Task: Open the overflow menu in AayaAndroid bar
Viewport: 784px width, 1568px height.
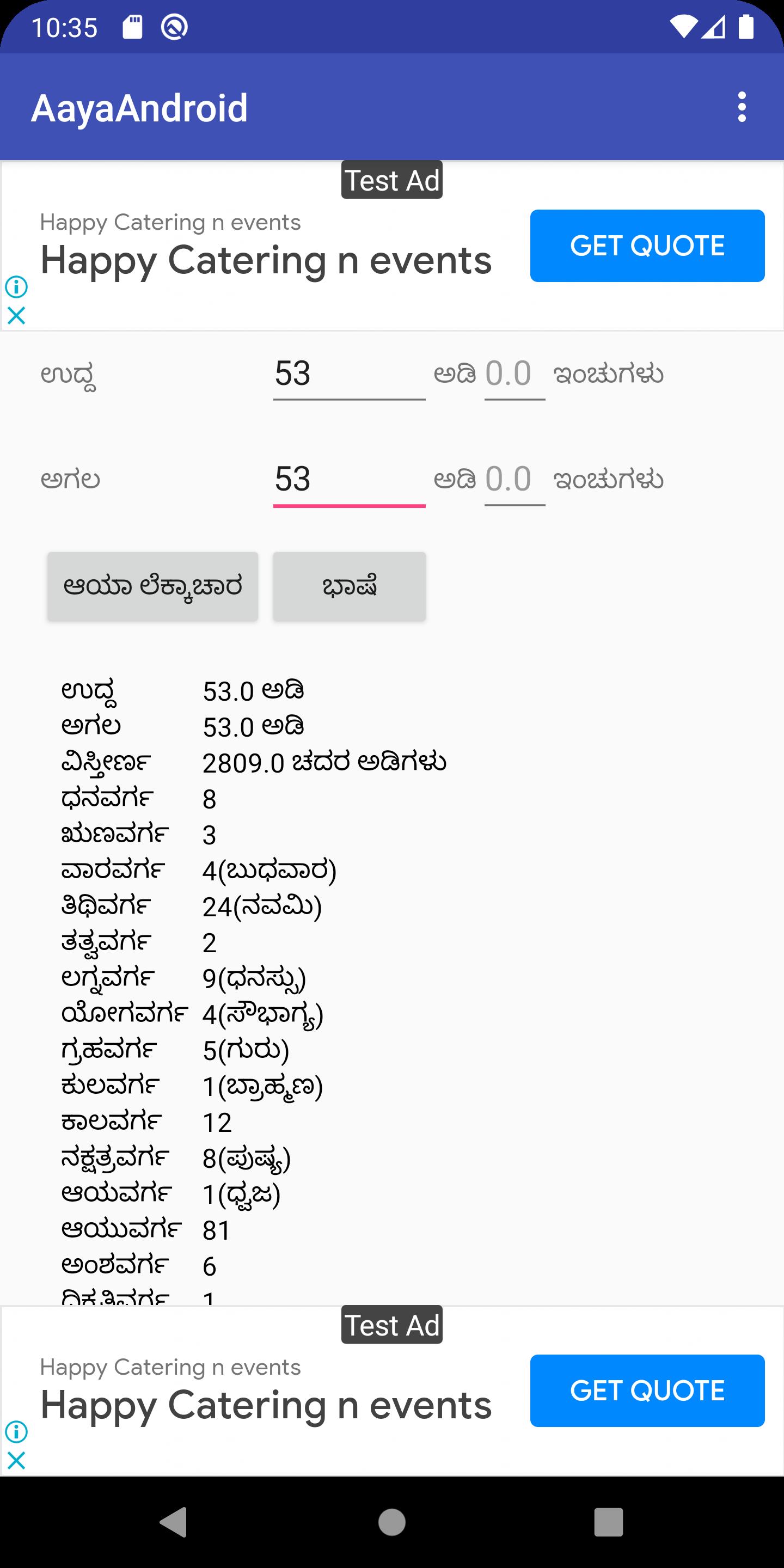Action: tap(742, 107)
